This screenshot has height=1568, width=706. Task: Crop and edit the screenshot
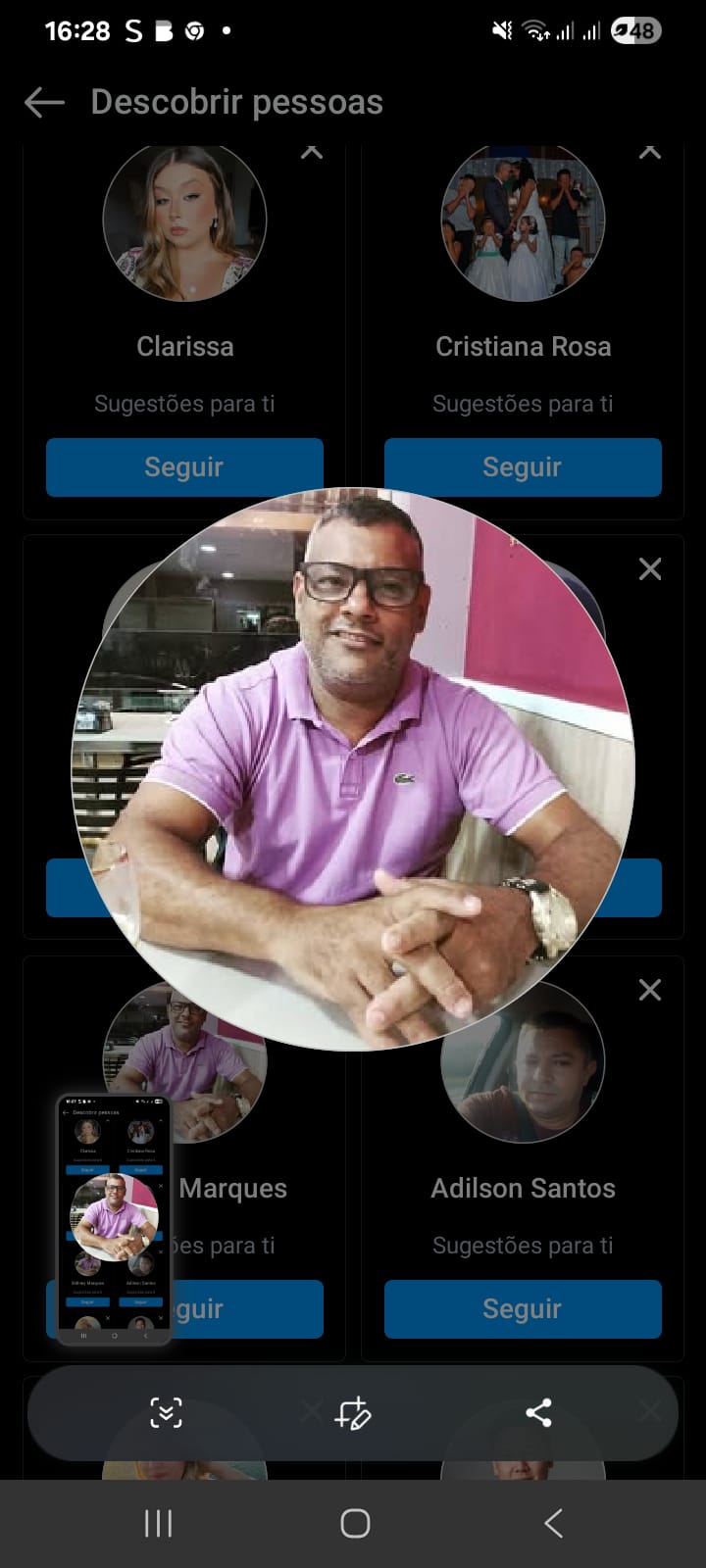pyautogui.click(x=352, y=1413)
